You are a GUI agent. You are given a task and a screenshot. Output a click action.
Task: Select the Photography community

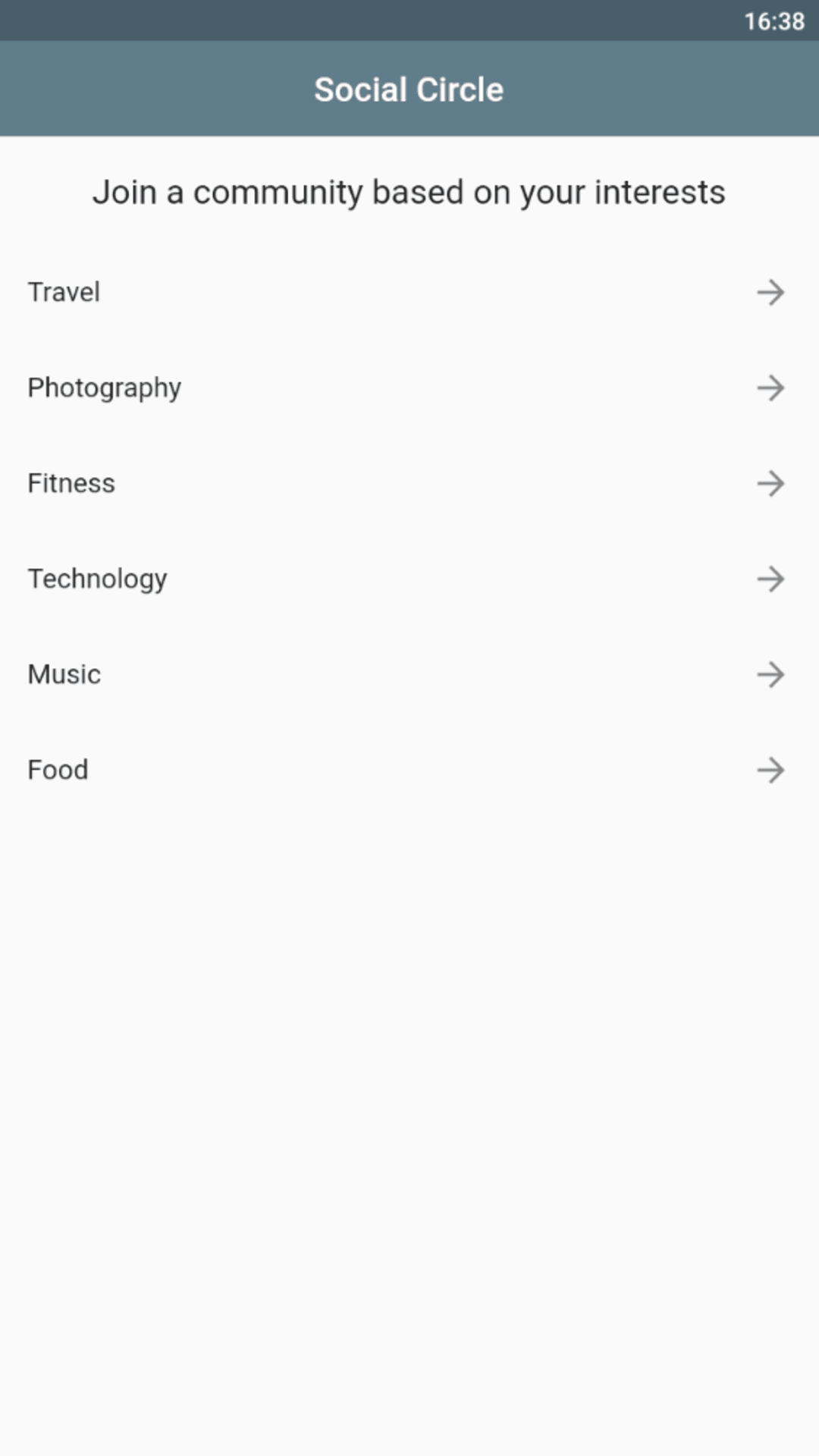[x=409, y=388]
